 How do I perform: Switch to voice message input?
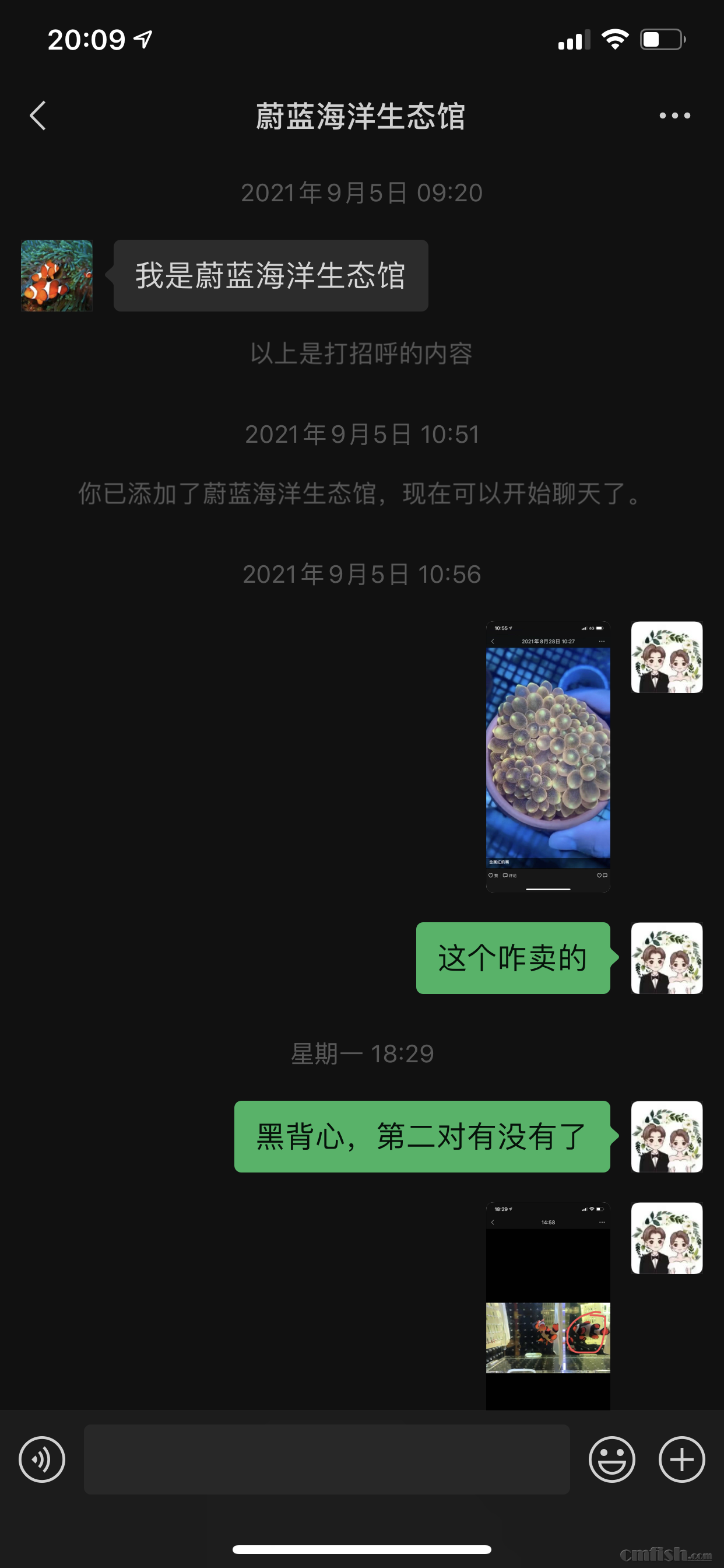42,1459
